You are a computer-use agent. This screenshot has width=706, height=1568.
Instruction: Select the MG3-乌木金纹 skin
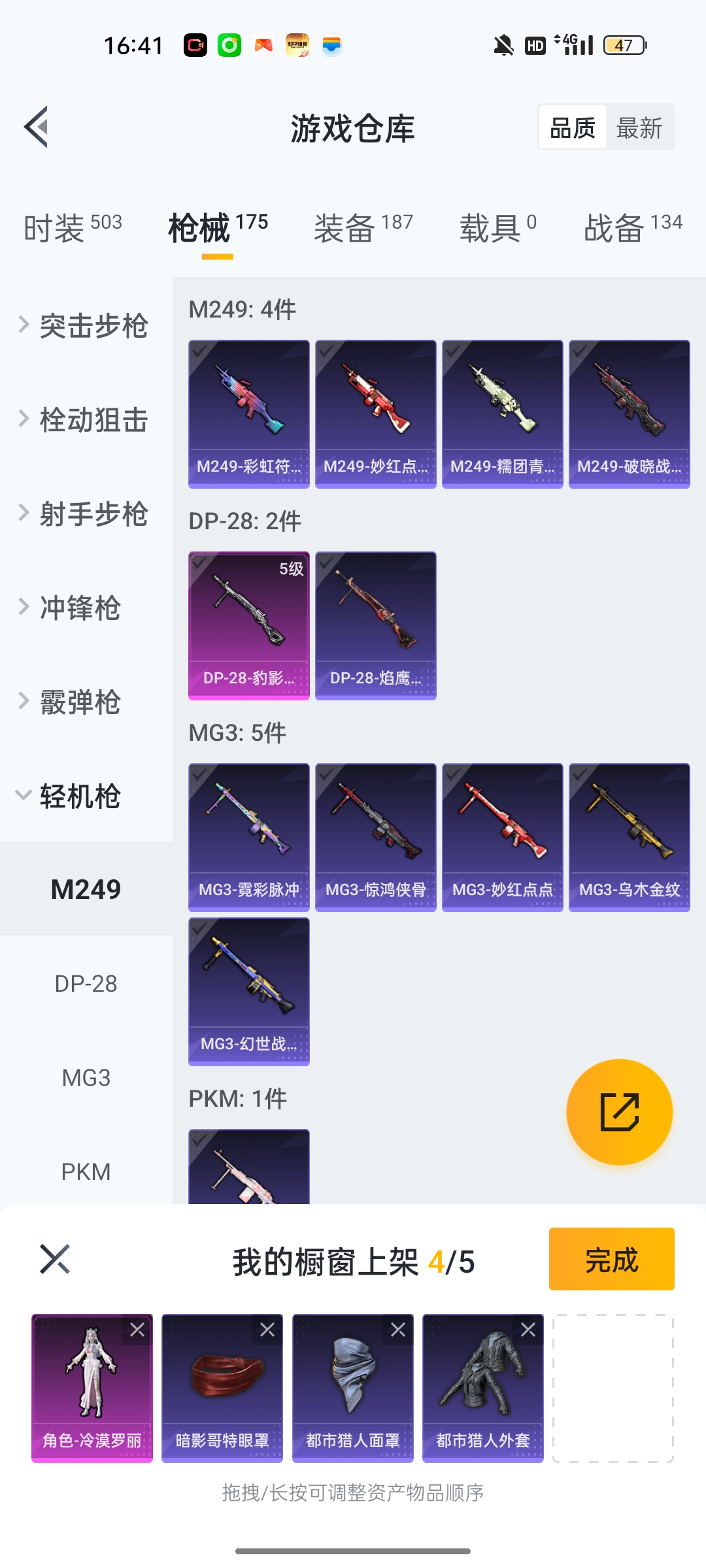pos(629,836)
